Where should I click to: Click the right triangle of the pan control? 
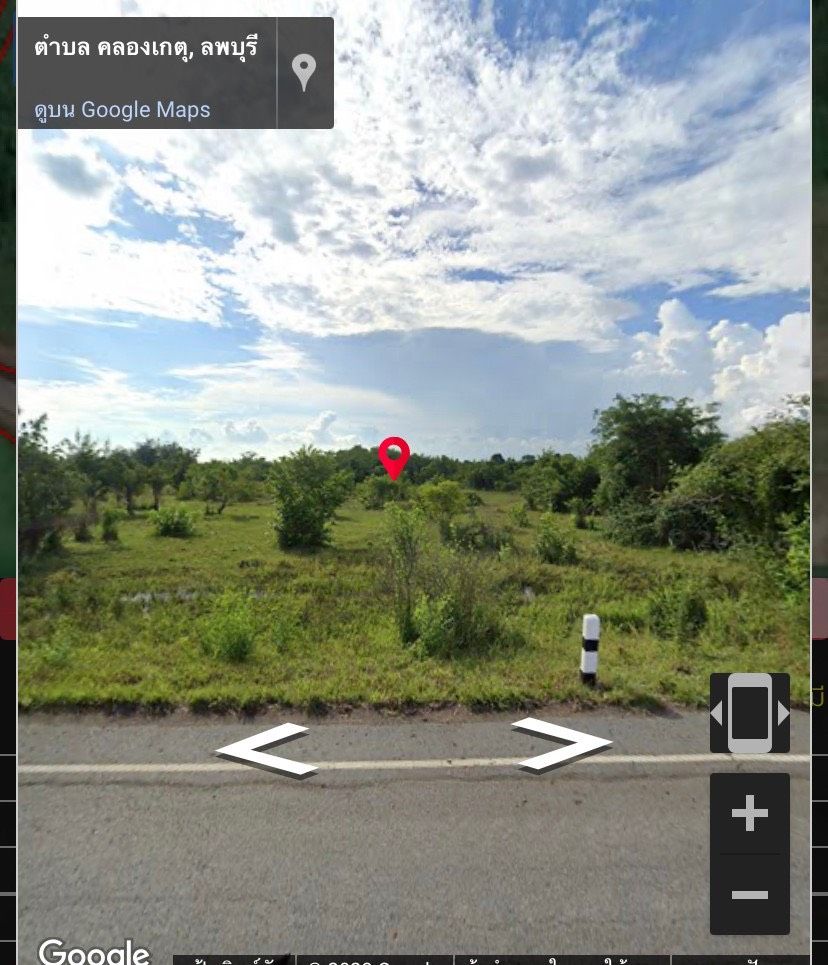(782, 712)
